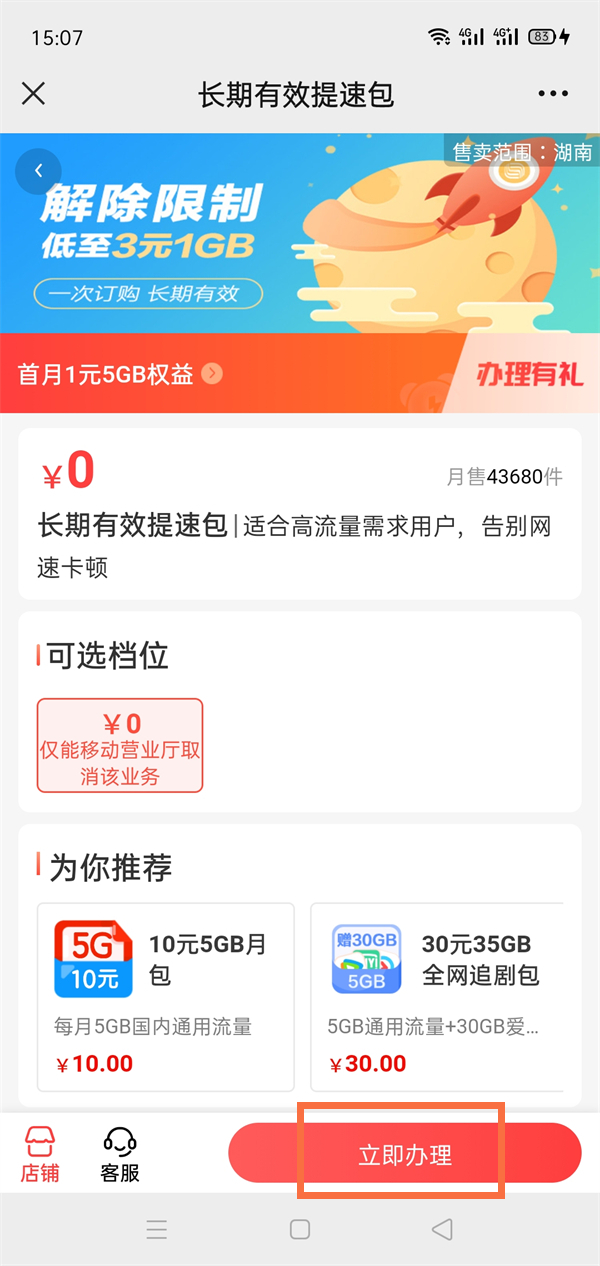600x1266 pixels.
Task: Tap the 办理有礼 promo banner
Action: (x=529, y=375)
